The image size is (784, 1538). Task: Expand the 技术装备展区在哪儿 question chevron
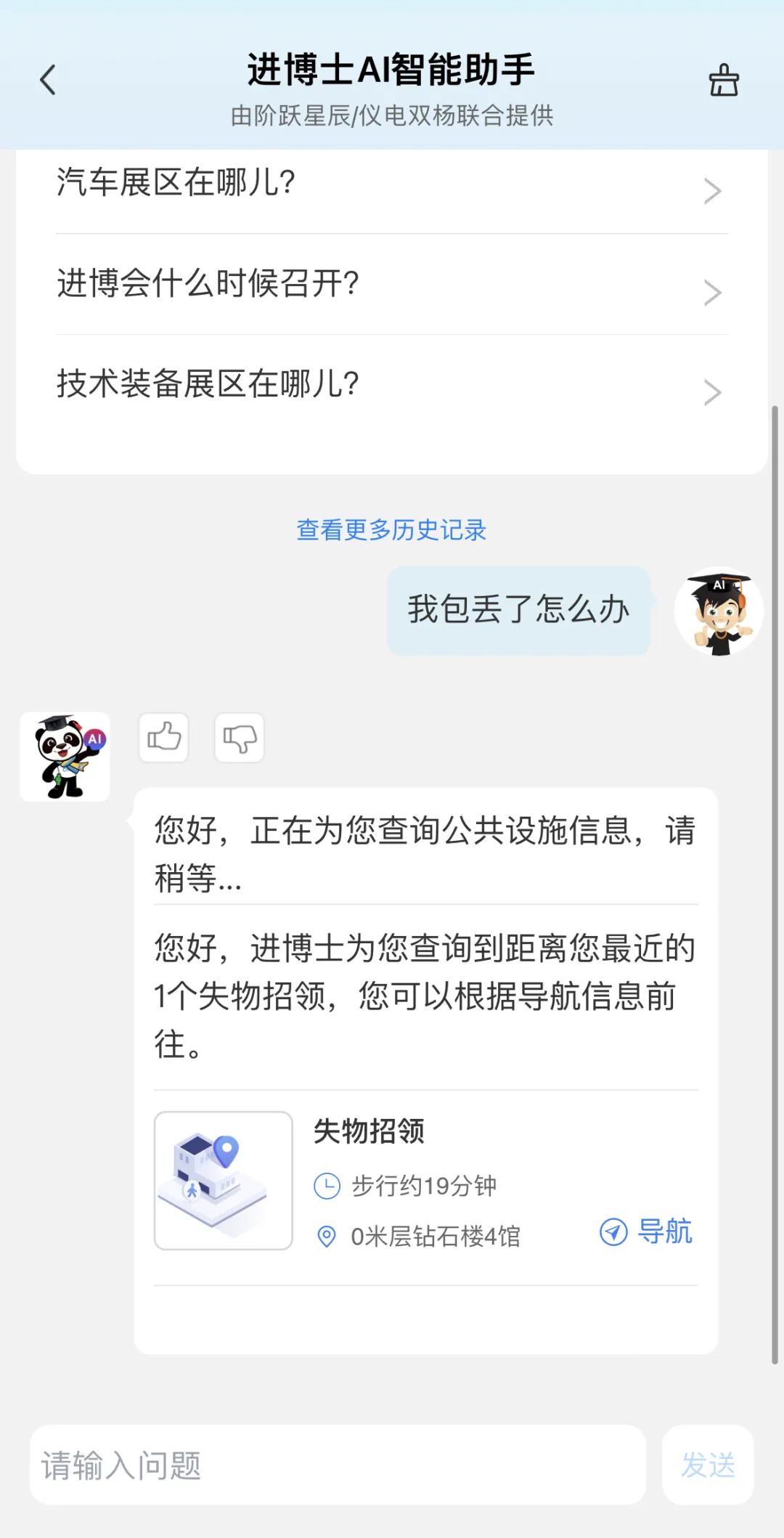[712, 392]
